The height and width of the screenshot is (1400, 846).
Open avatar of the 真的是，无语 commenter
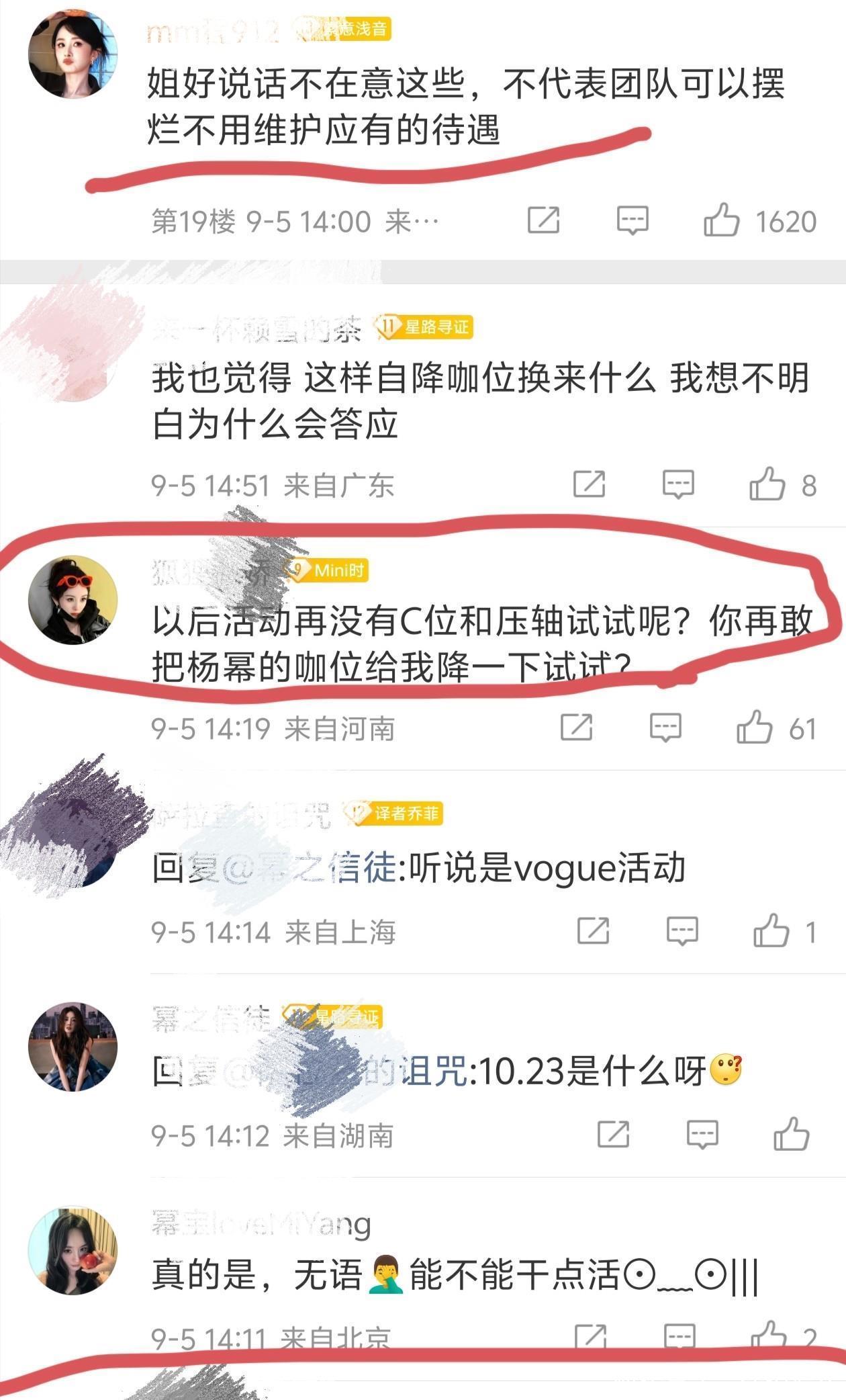coord(73,1250)
